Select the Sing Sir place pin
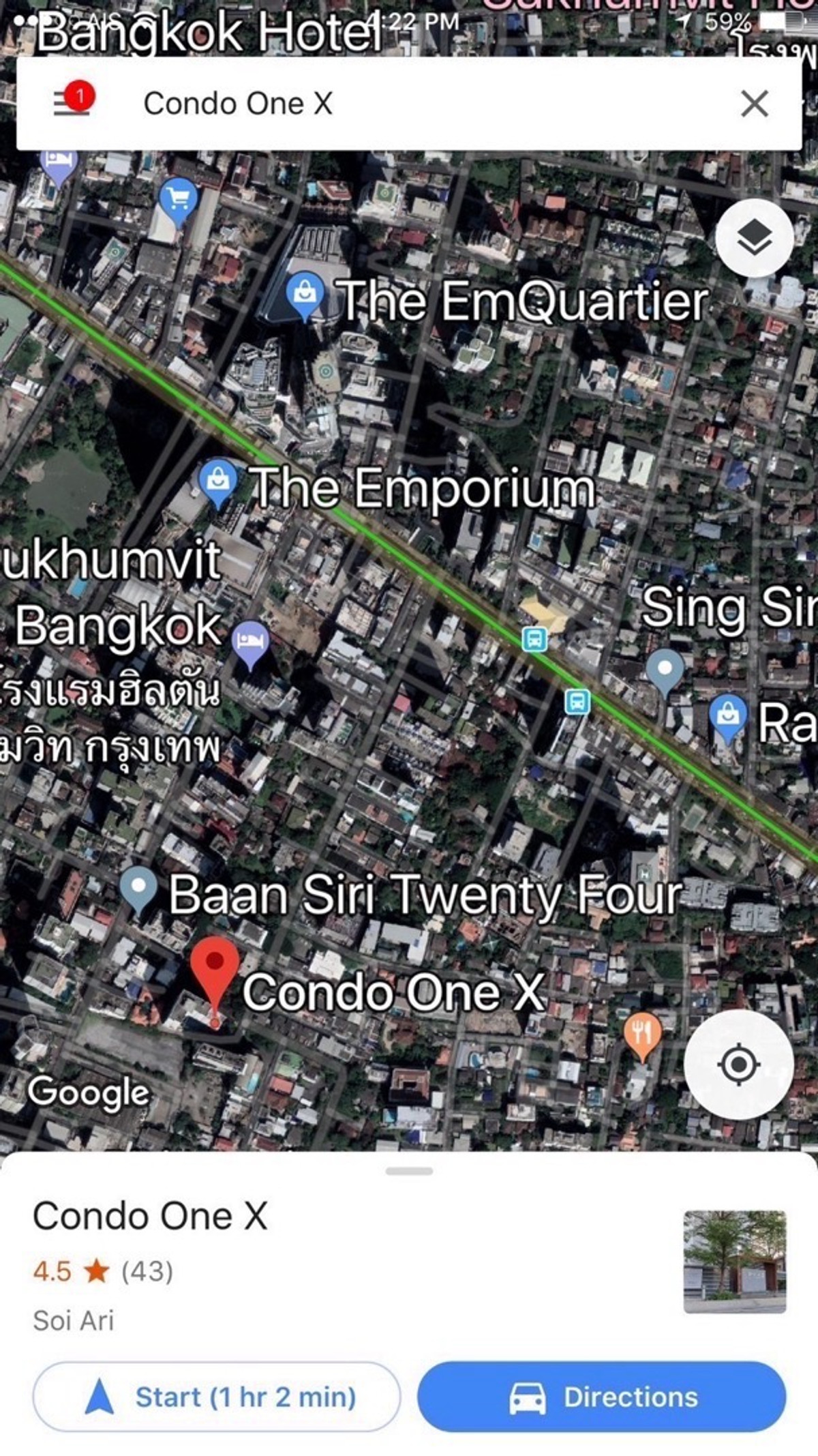This screenshot has height=1456, width=818. [x=665, y=669]
